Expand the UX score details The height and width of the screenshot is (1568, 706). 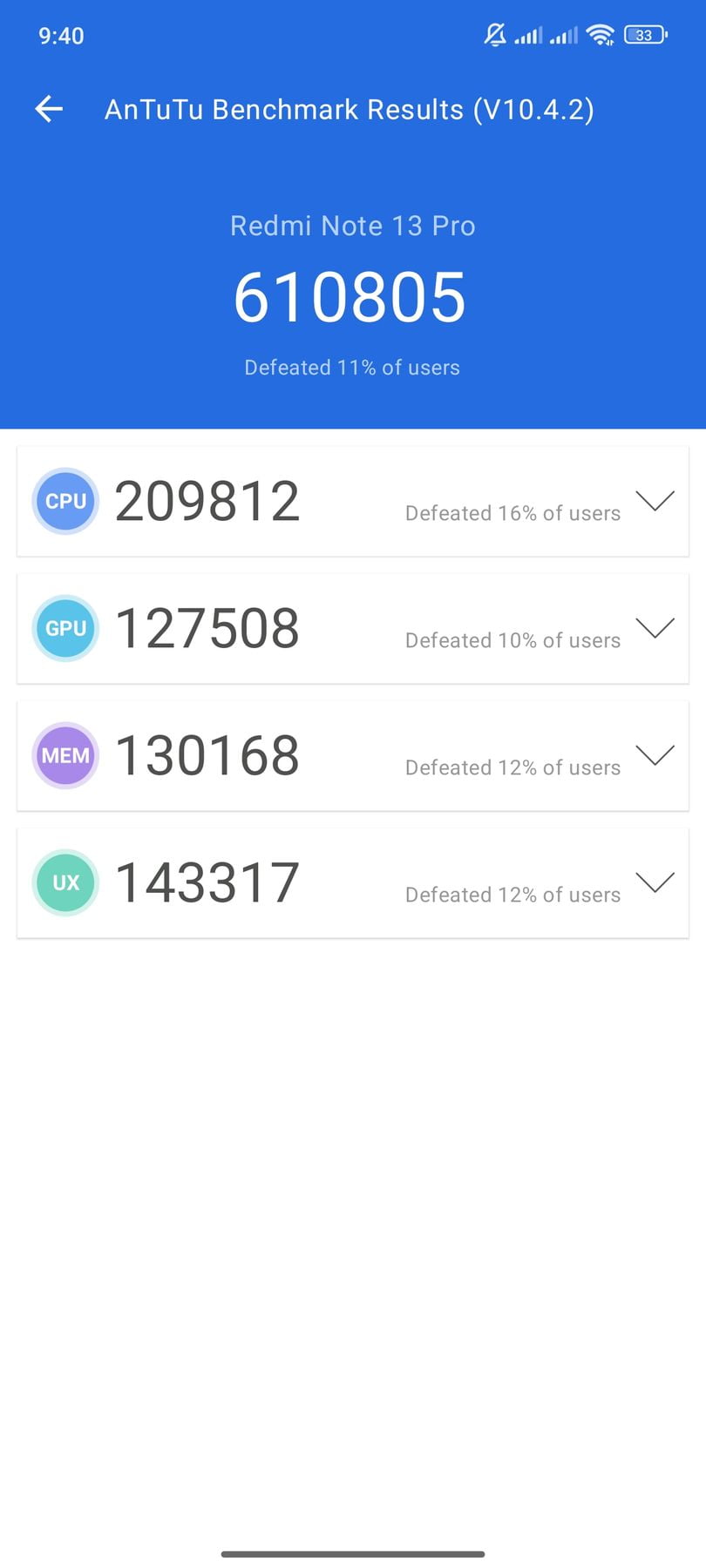[655, 882]
